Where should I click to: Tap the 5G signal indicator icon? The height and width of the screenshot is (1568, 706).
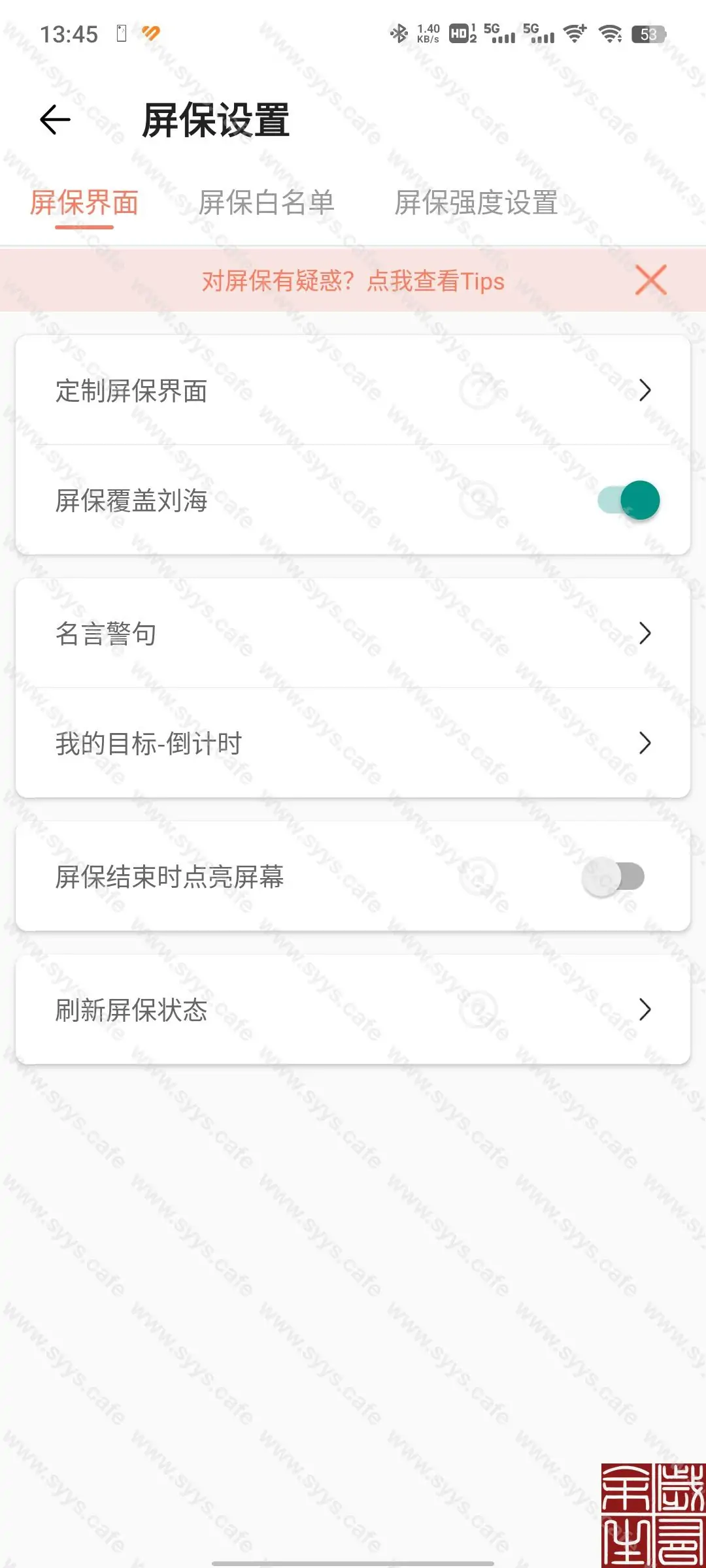(x=501, y=33)
